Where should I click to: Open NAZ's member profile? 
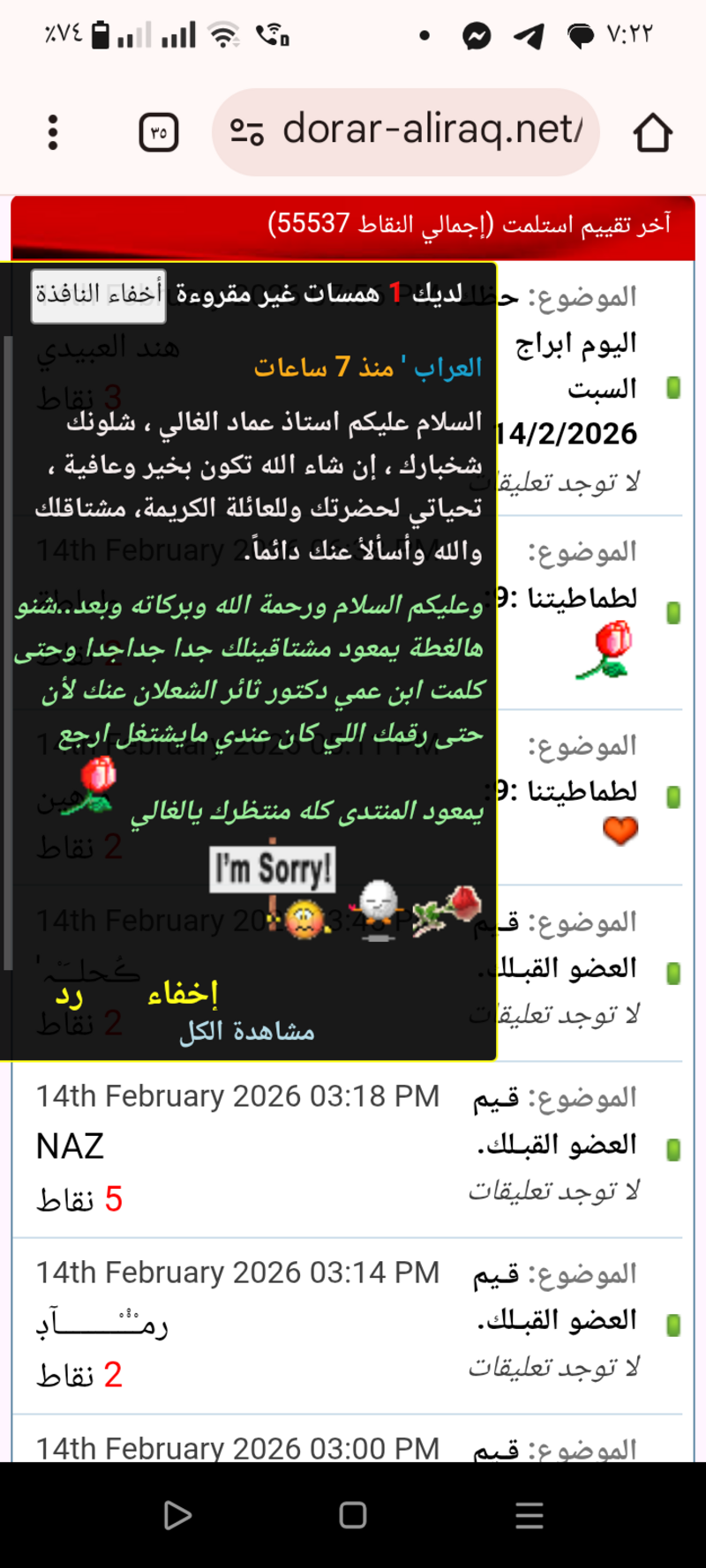click(70, 1146)
